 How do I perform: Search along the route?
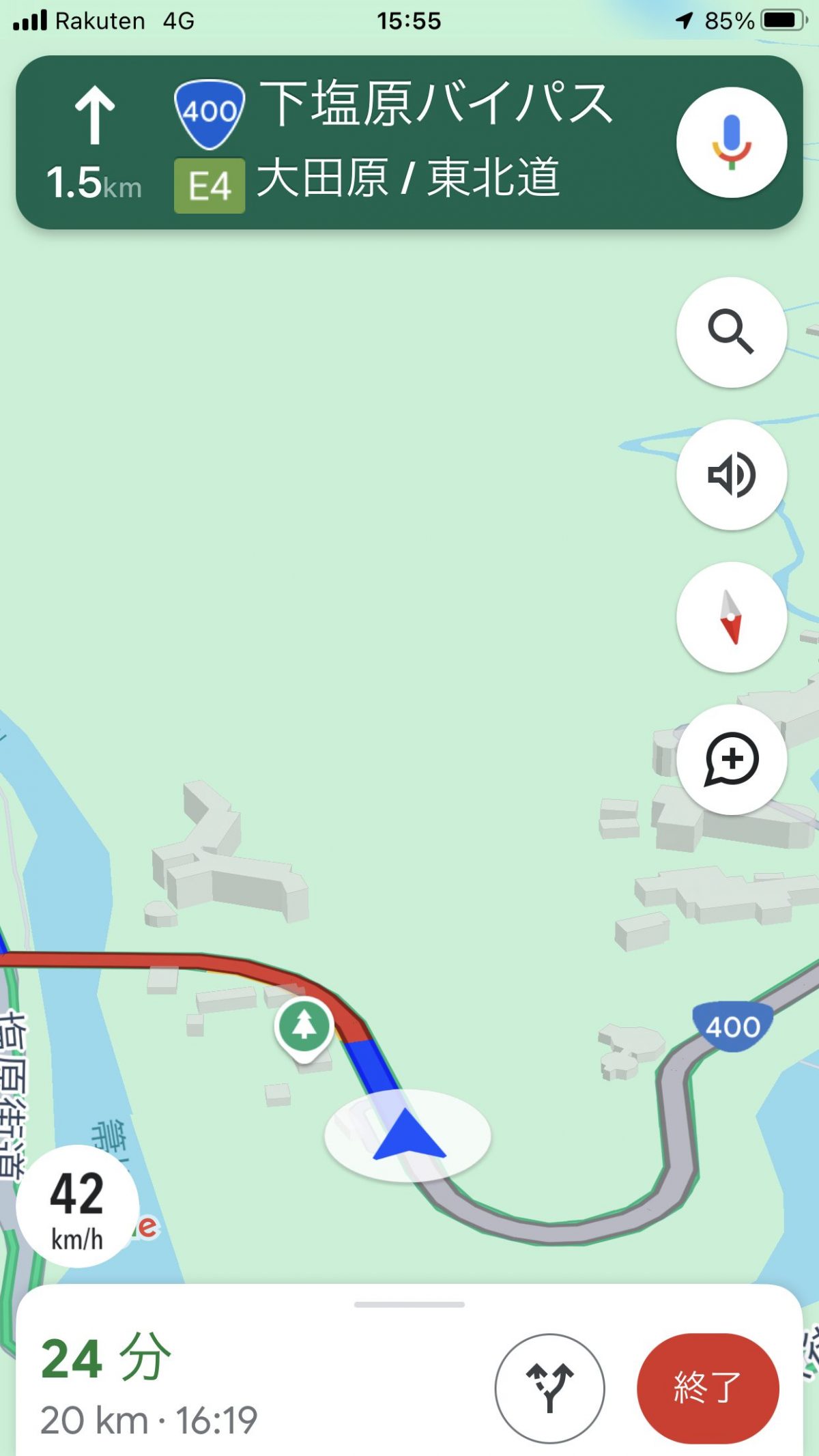point(731,332)
